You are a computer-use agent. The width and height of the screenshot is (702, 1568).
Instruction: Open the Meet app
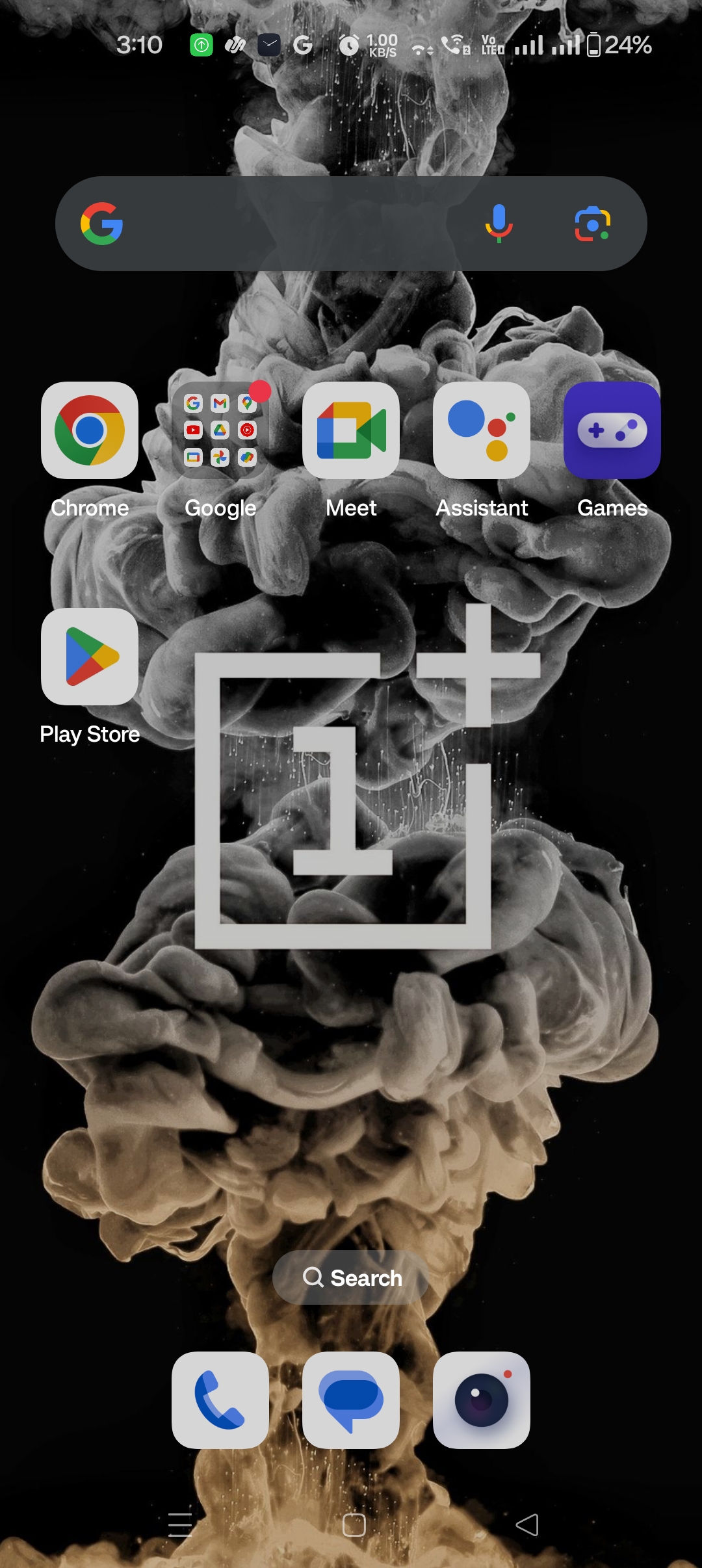(x=351, y=430)
